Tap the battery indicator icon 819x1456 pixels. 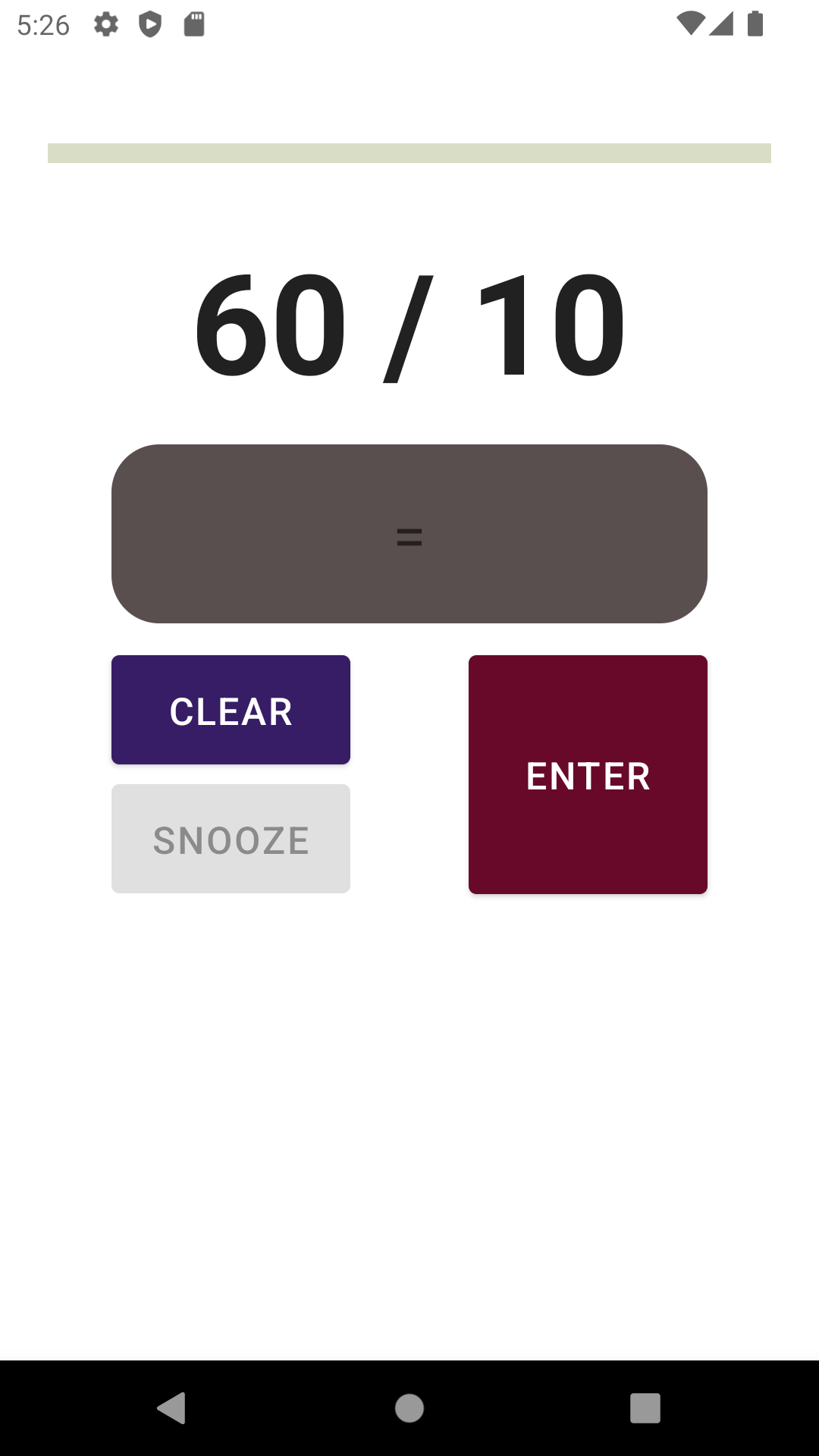(757, 24)
